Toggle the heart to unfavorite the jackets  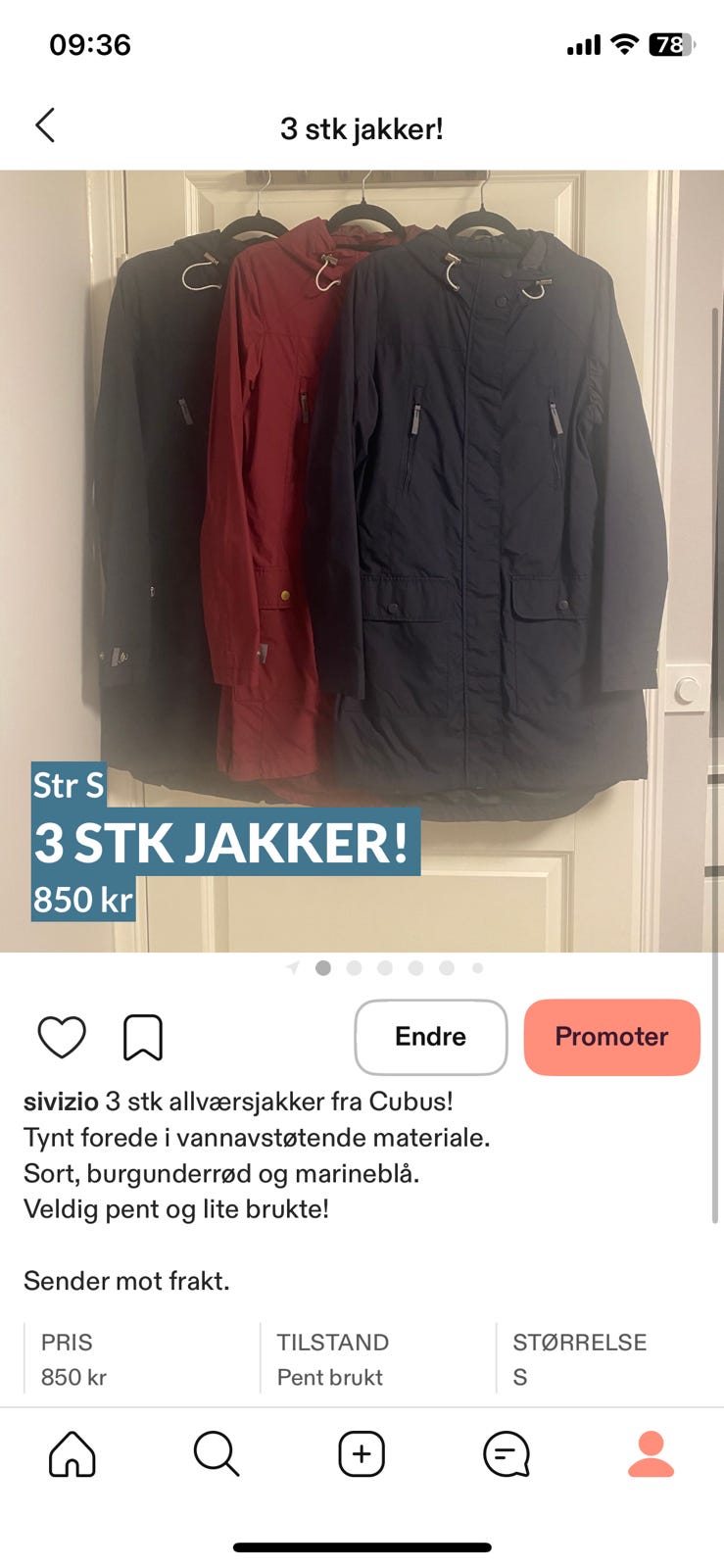pos(63,1037)
